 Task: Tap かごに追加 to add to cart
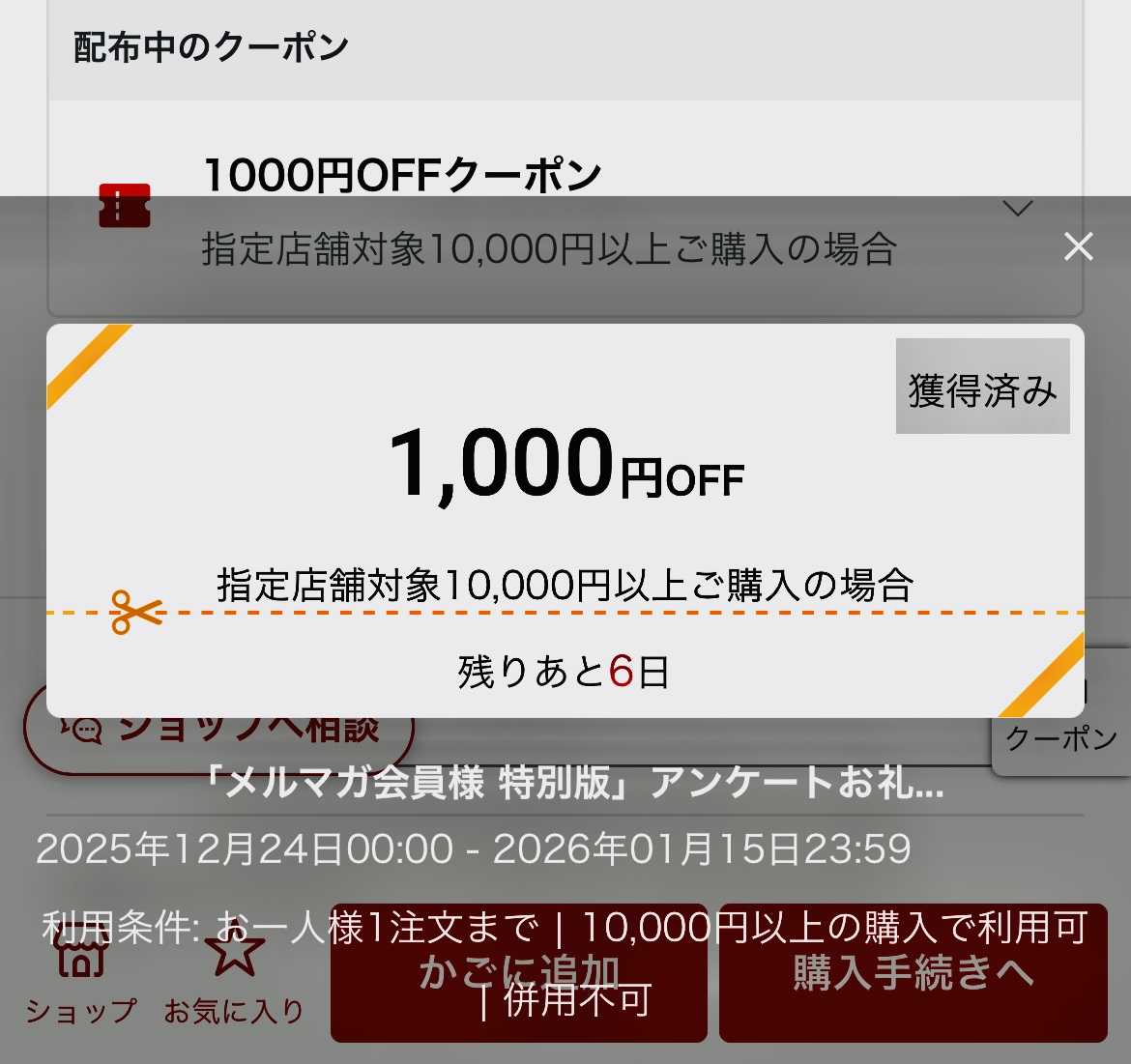pyautogui.click(x=519, y=974)
